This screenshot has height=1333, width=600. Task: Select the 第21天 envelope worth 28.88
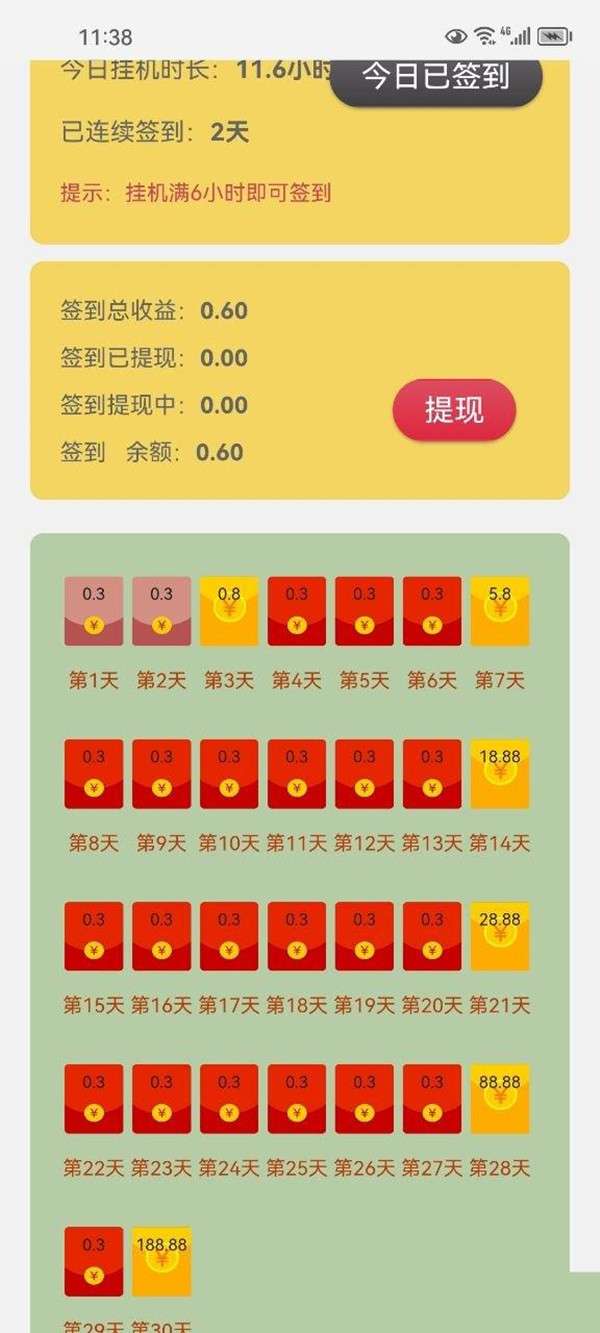pyautogui.click(x=500, y=936)
